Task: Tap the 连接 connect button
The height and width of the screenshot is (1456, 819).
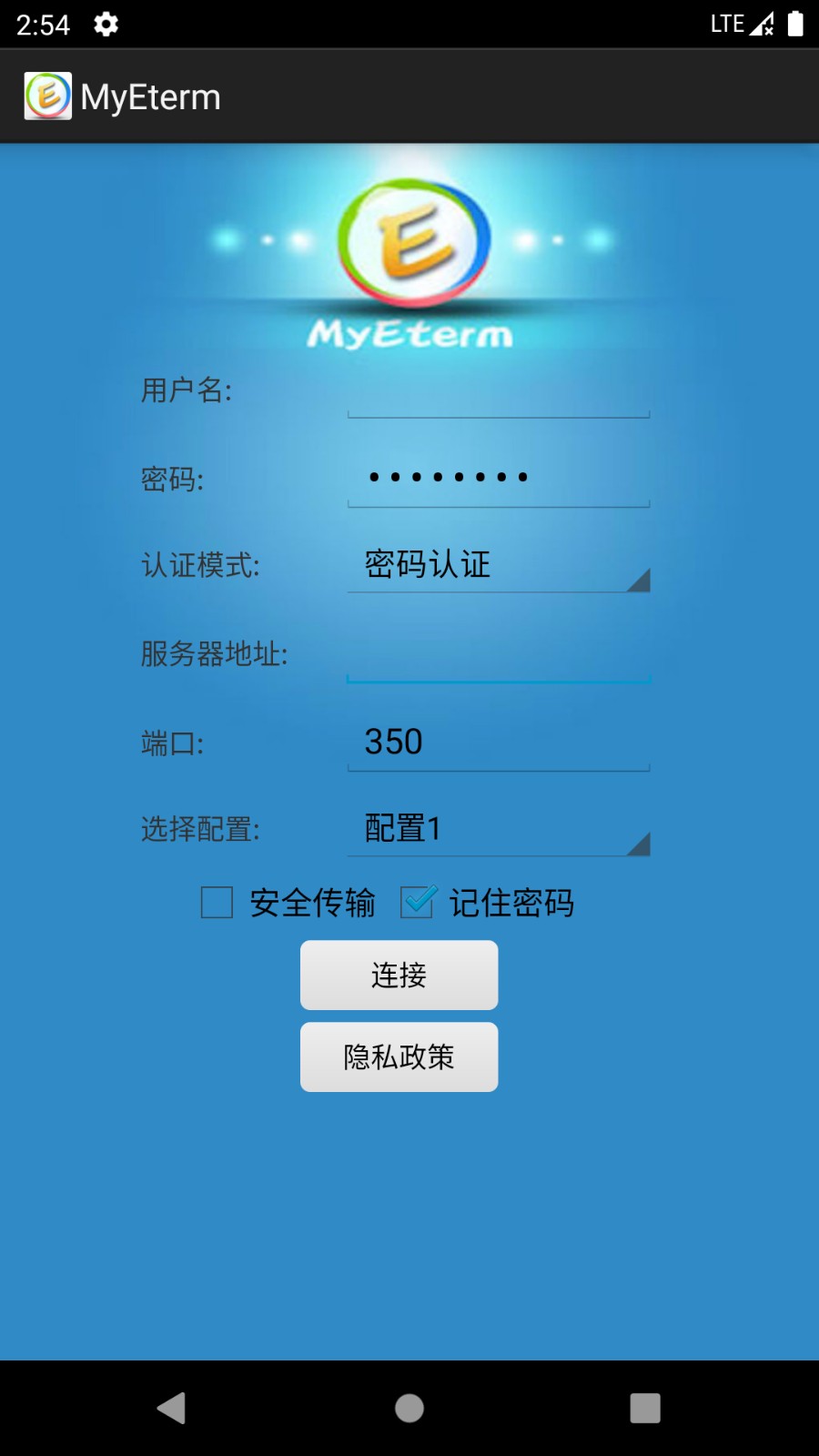Action: click(x=399, y=976)
